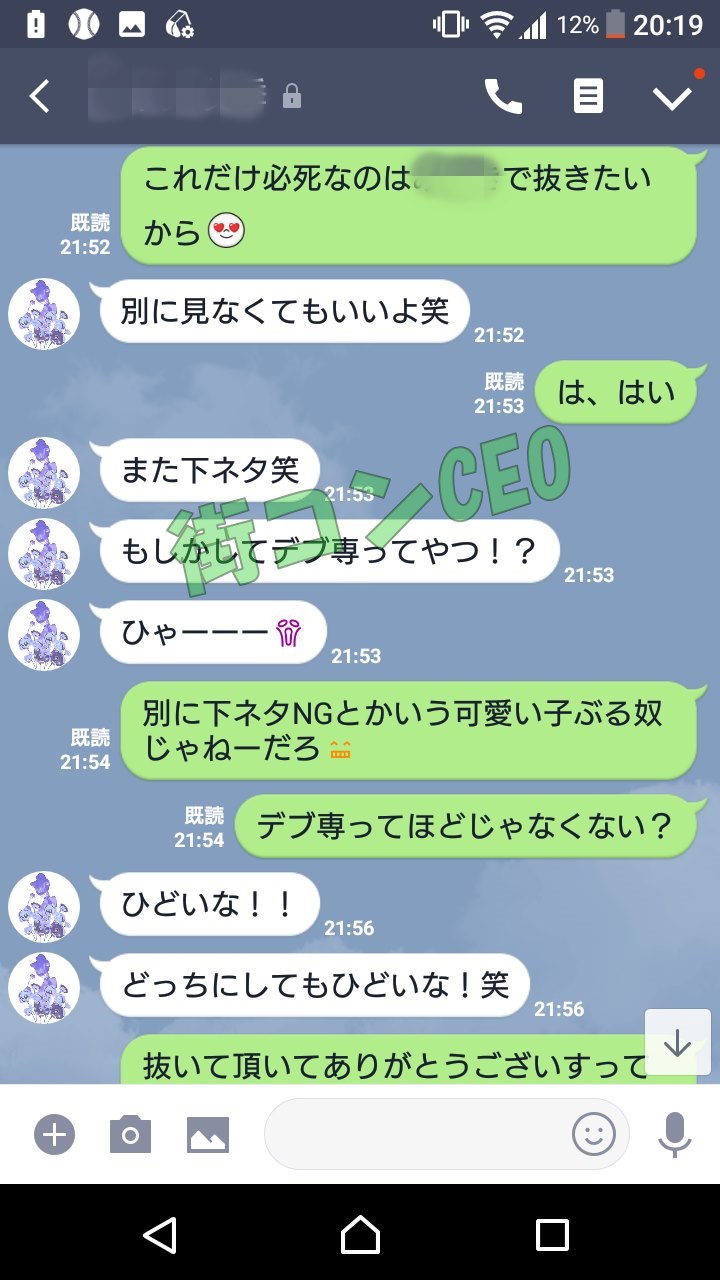Open recent apps from navigation bar
This screenshot has height=1280, width=720.
pyautogui.click(x=552, y=1235)
